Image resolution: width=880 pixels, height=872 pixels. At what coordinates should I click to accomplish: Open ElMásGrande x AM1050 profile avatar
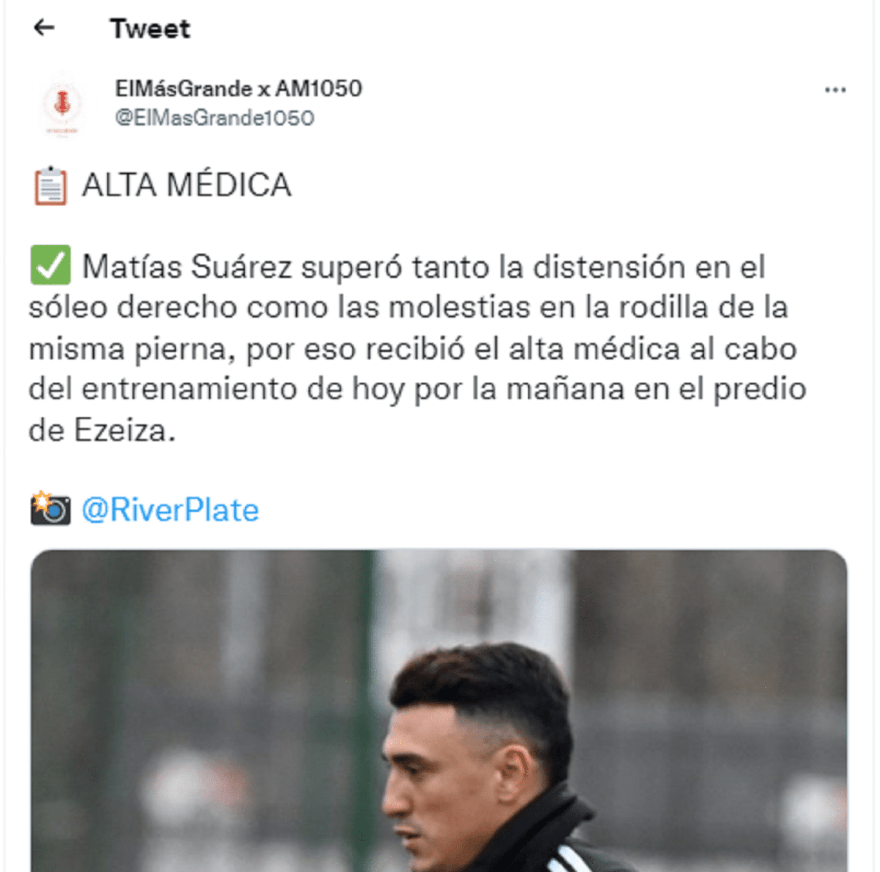(x=63, y=103)
